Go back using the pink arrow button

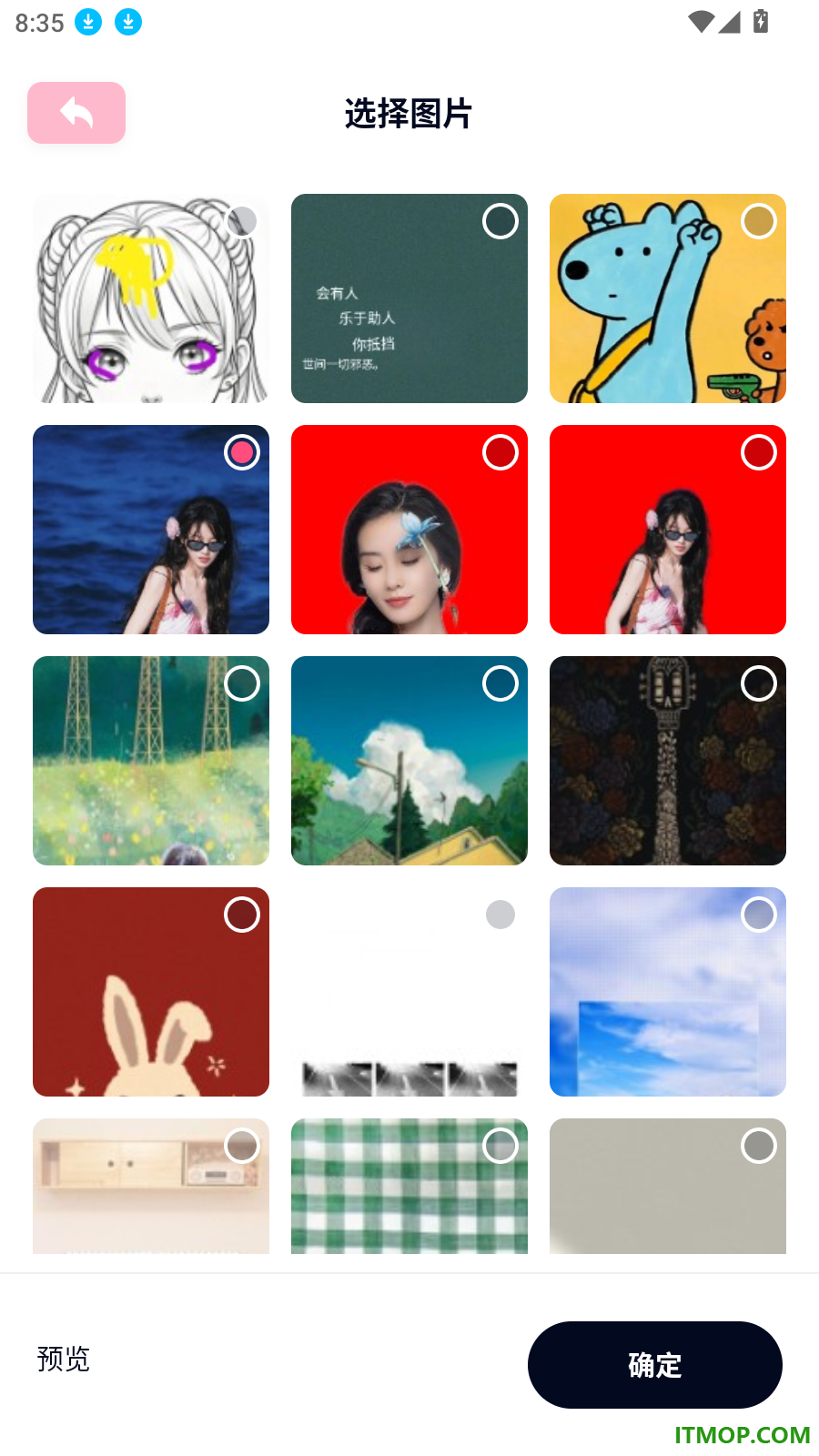click(x=76, y=113)
